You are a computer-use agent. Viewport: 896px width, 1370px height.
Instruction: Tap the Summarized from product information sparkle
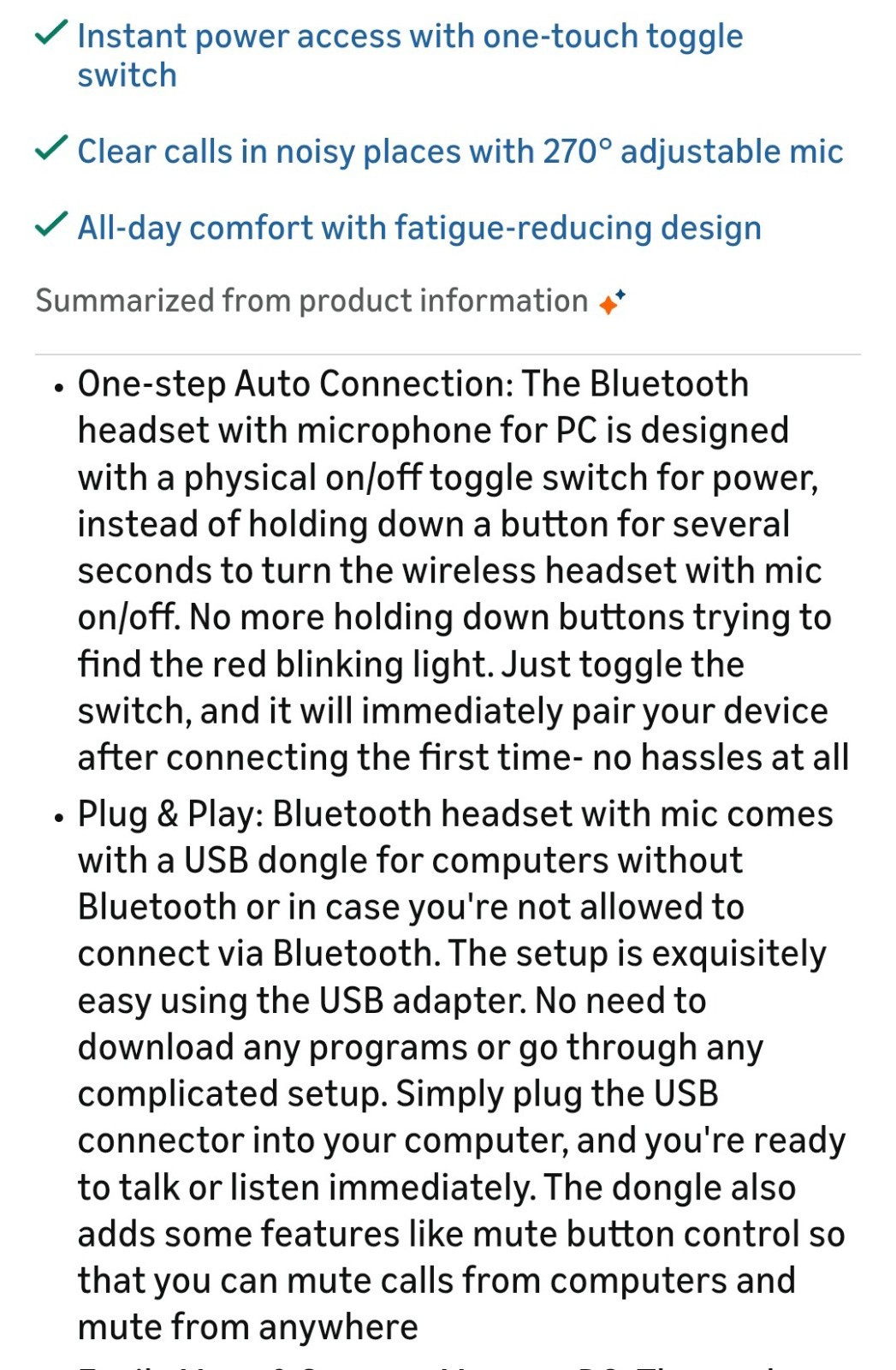[x=612, y=301]
